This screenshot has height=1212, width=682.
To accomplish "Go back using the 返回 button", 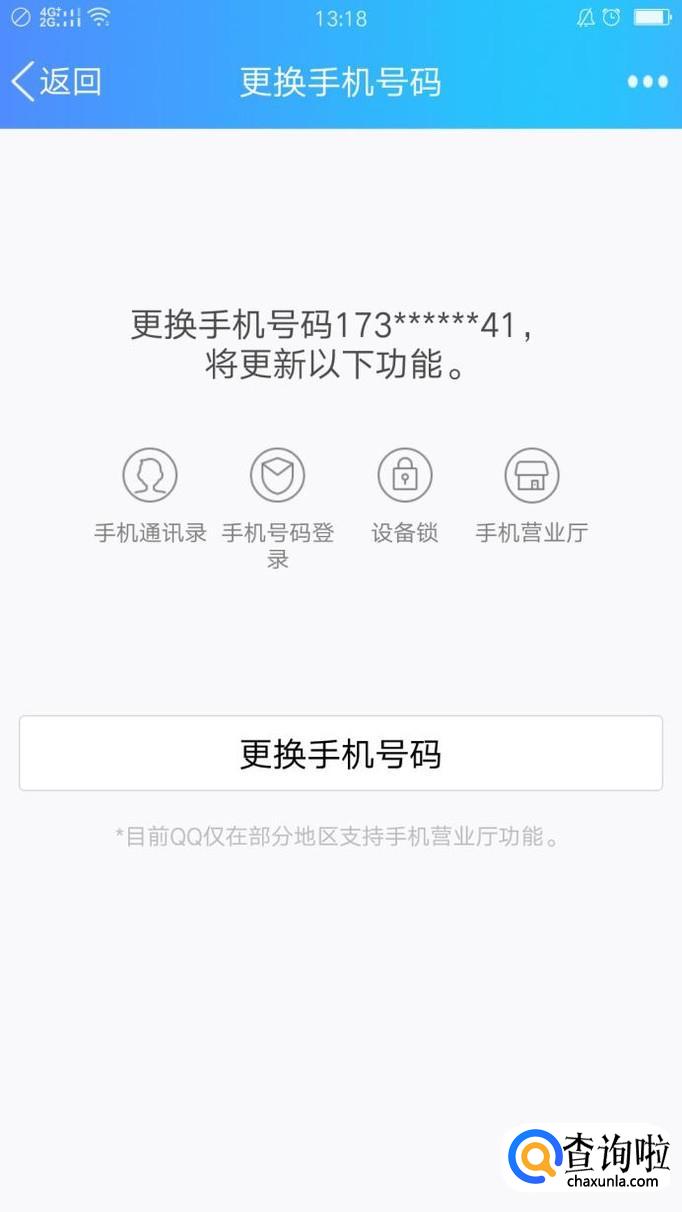I will click(57, 82).
